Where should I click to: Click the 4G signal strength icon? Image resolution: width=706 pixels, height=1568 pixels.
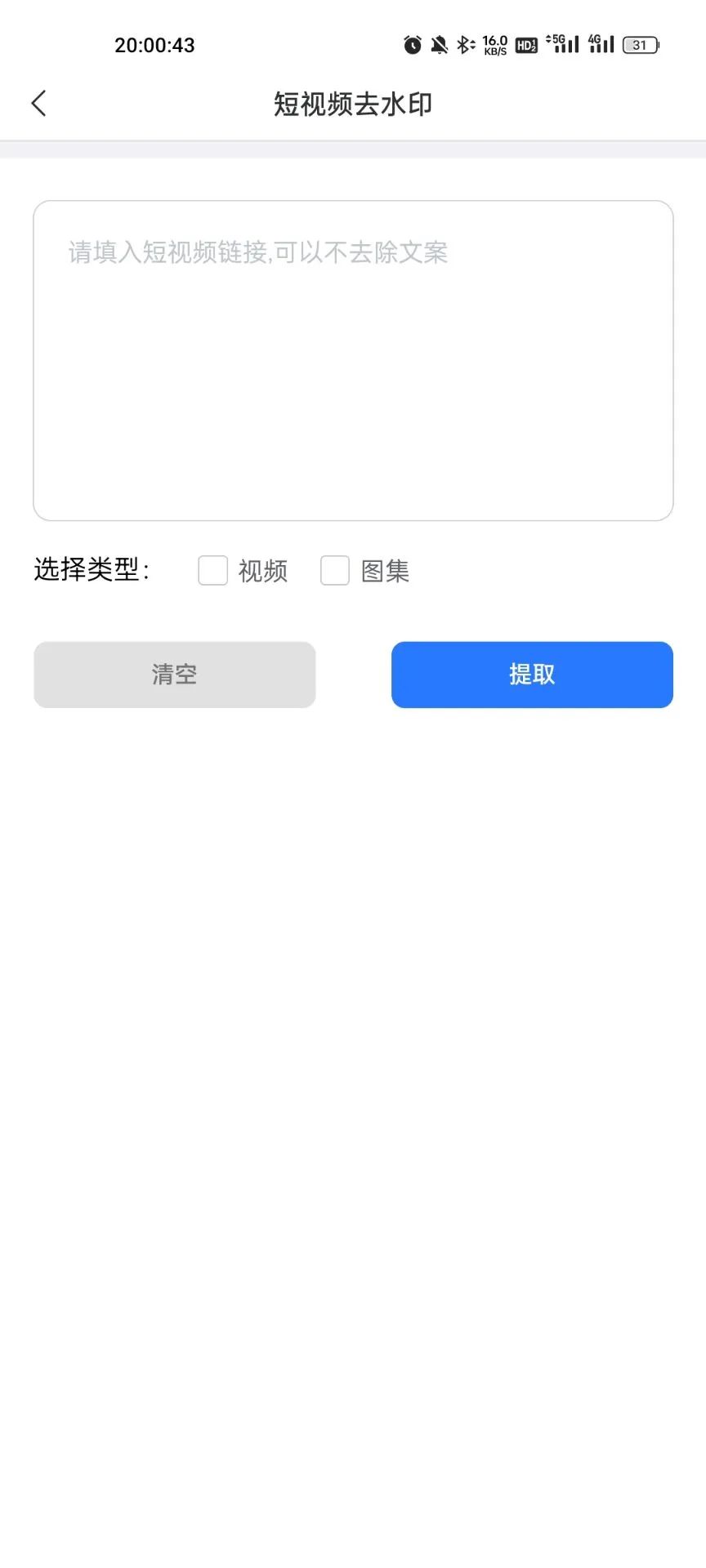601,45
